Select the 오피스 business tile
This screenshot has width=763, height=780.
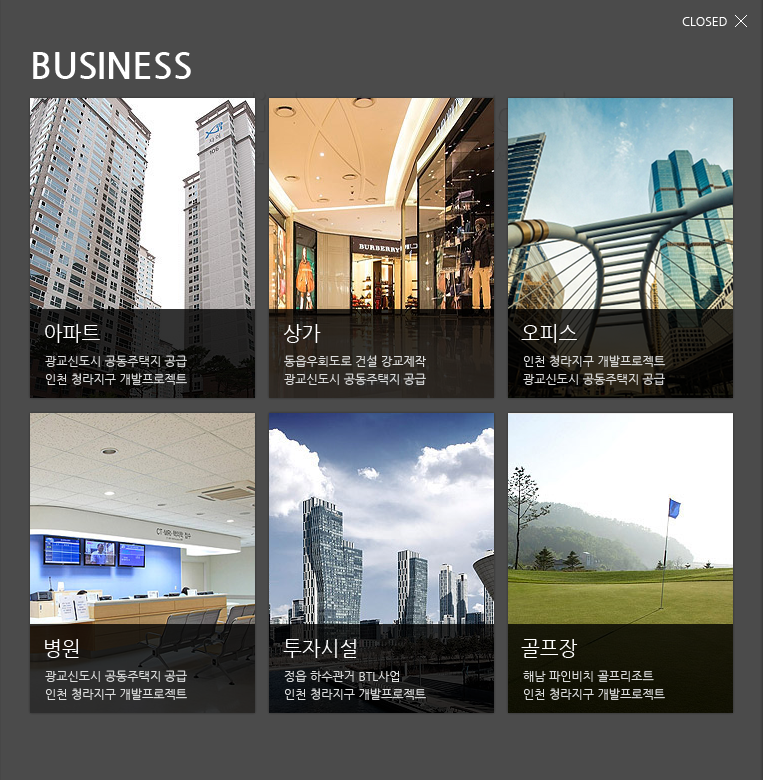click(x=620, y=247)
